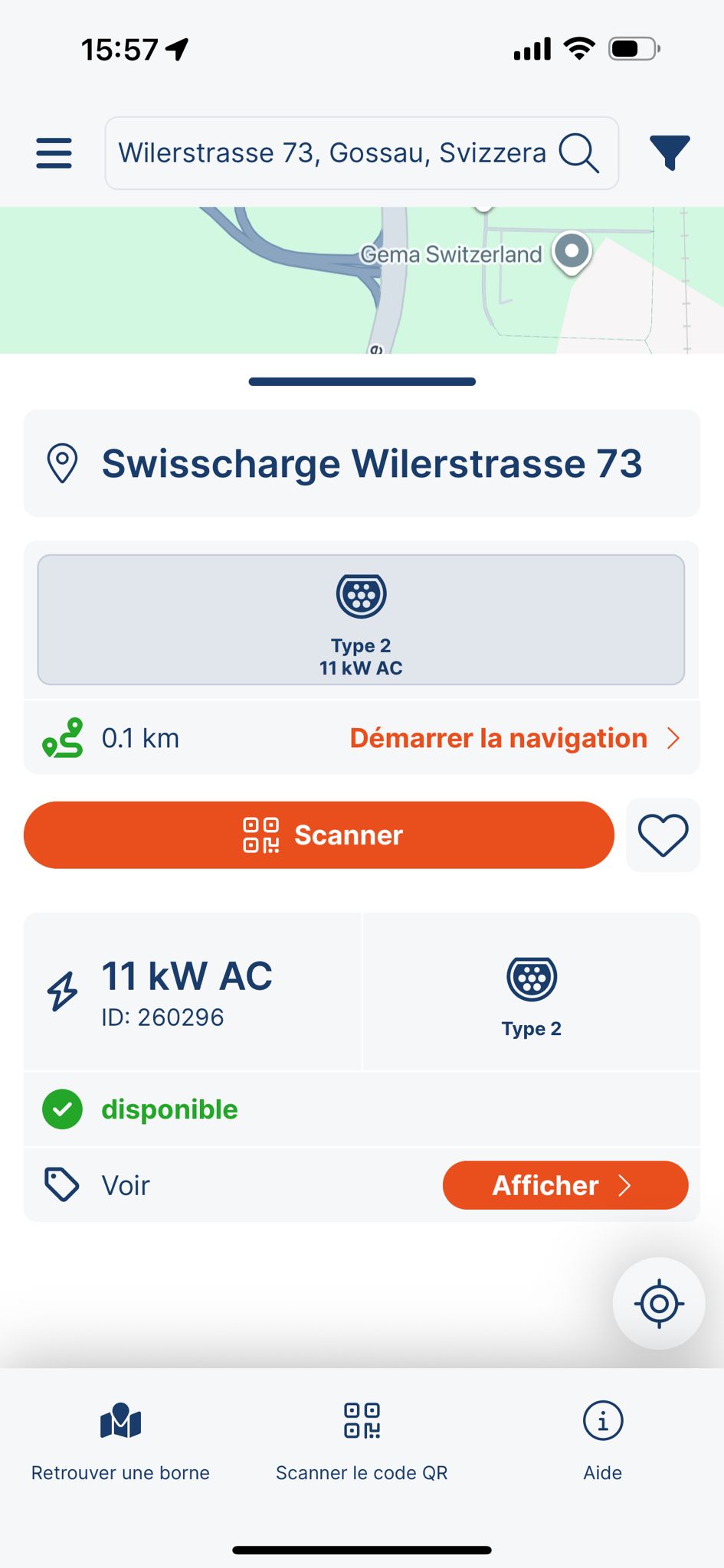Tap the orange Scanner button
Viewport: 724px width, 1568px height.
319,835
